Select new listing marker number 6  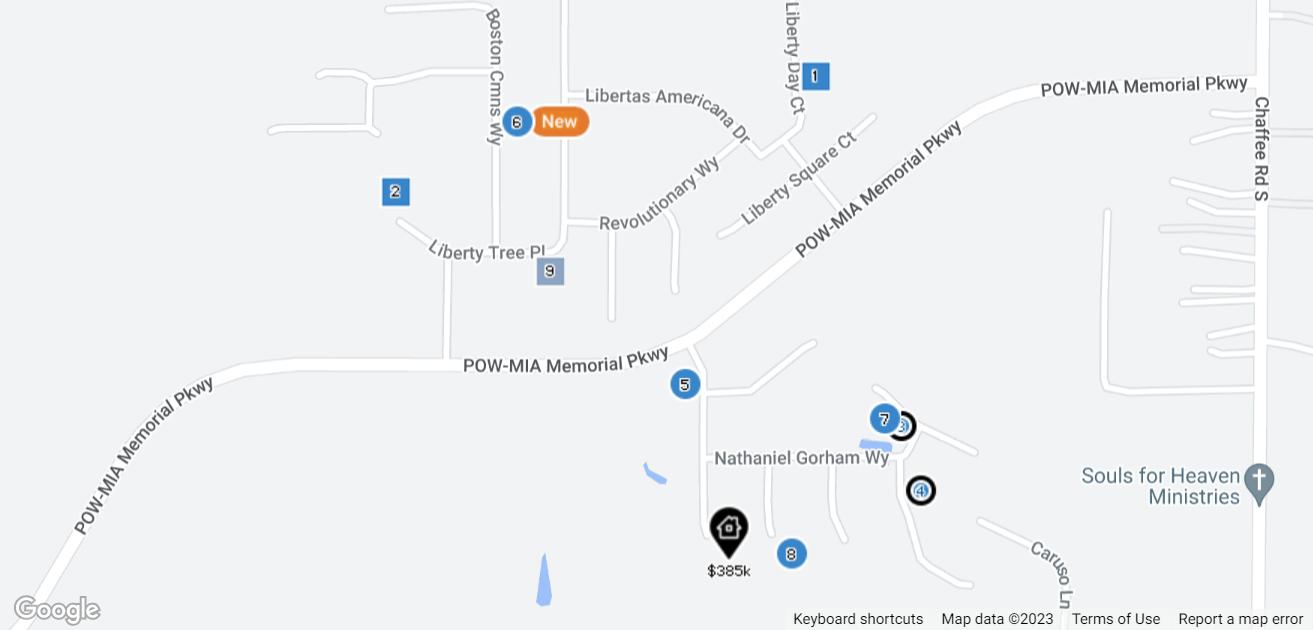point(517,122)
